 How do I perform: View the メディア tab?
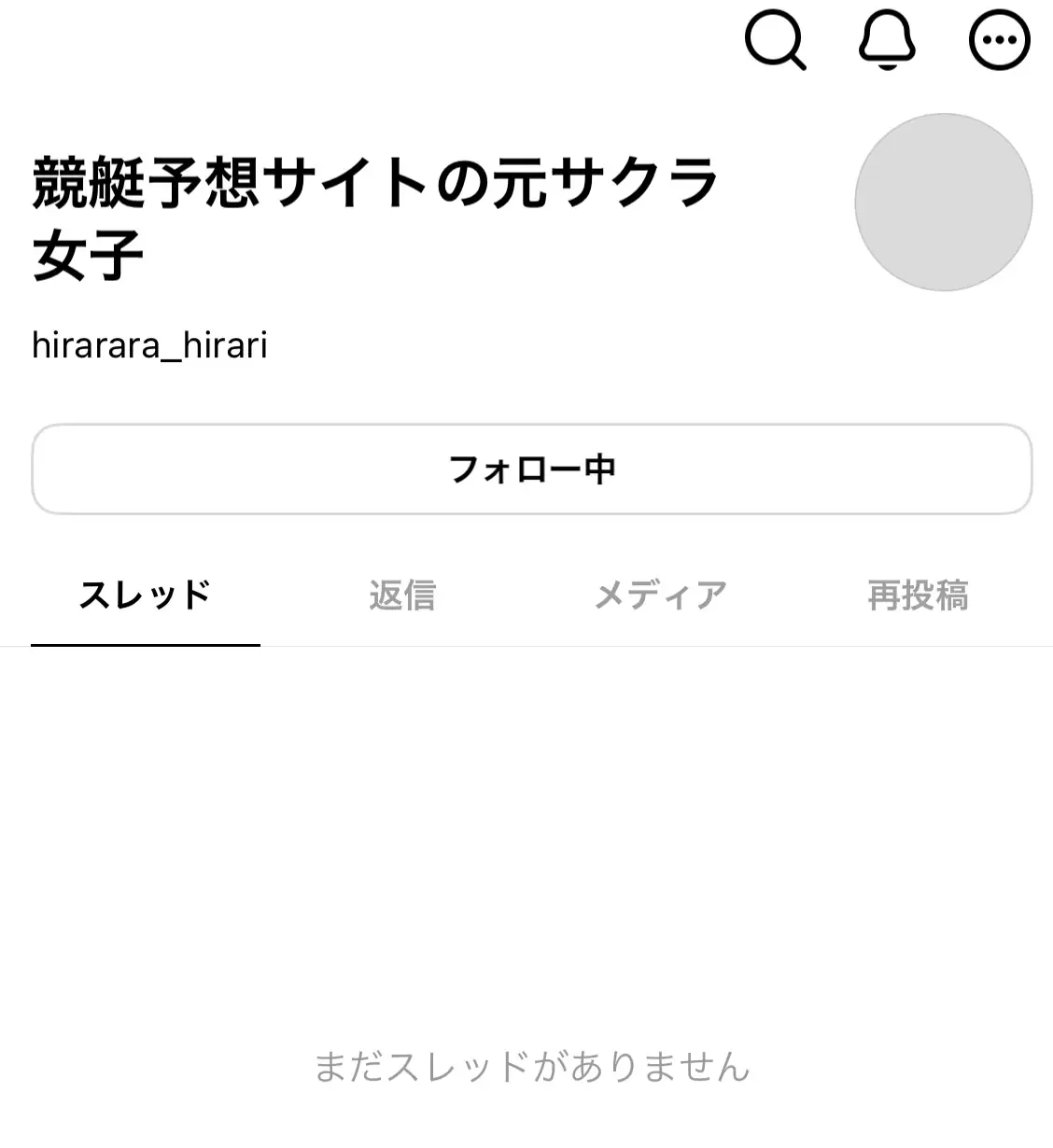(661, 595)
